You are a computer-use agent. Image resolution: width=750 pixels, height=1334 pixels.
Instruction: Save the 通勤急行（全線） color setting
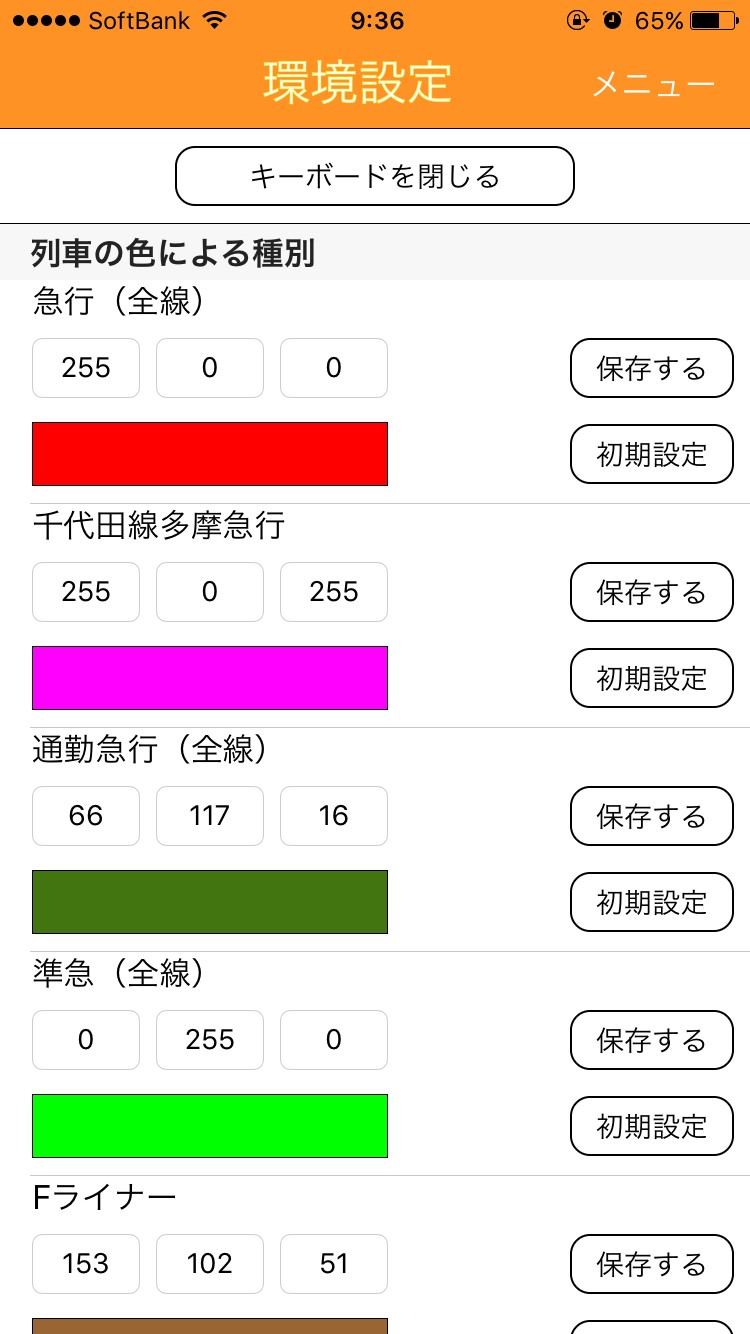click(x=652, y=816)
